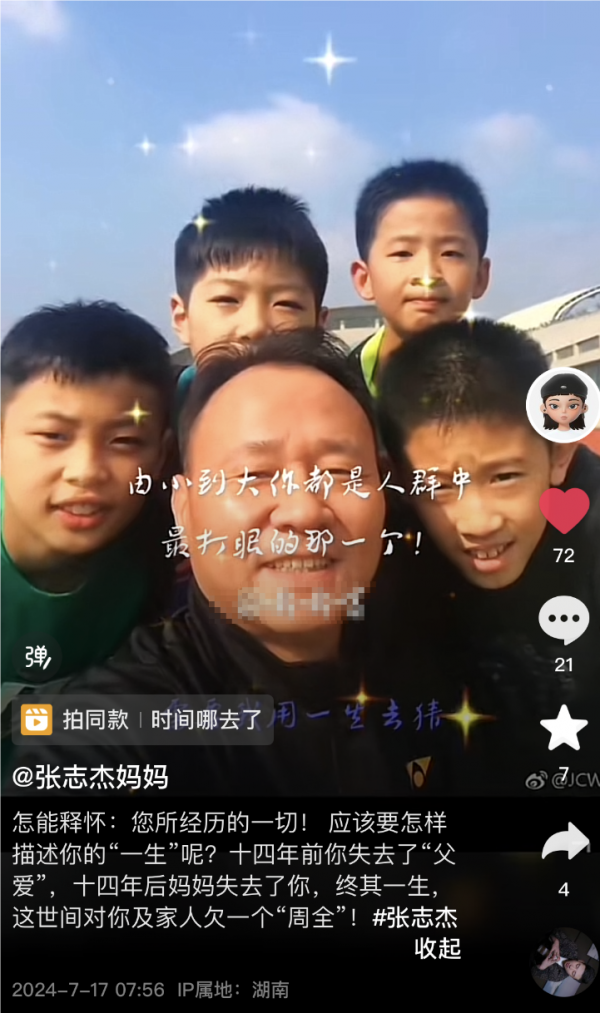Favorite this video with the star

(564, 728)
